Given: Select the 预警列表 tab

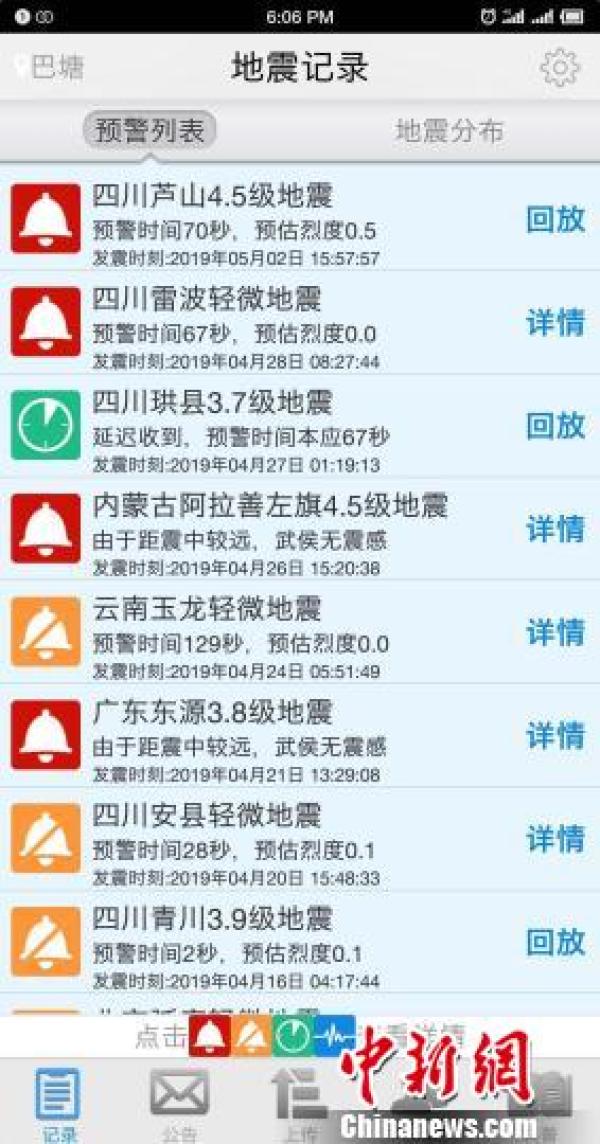Looking at the screenshot, I should pyautogui.click(x=150, y=131).
